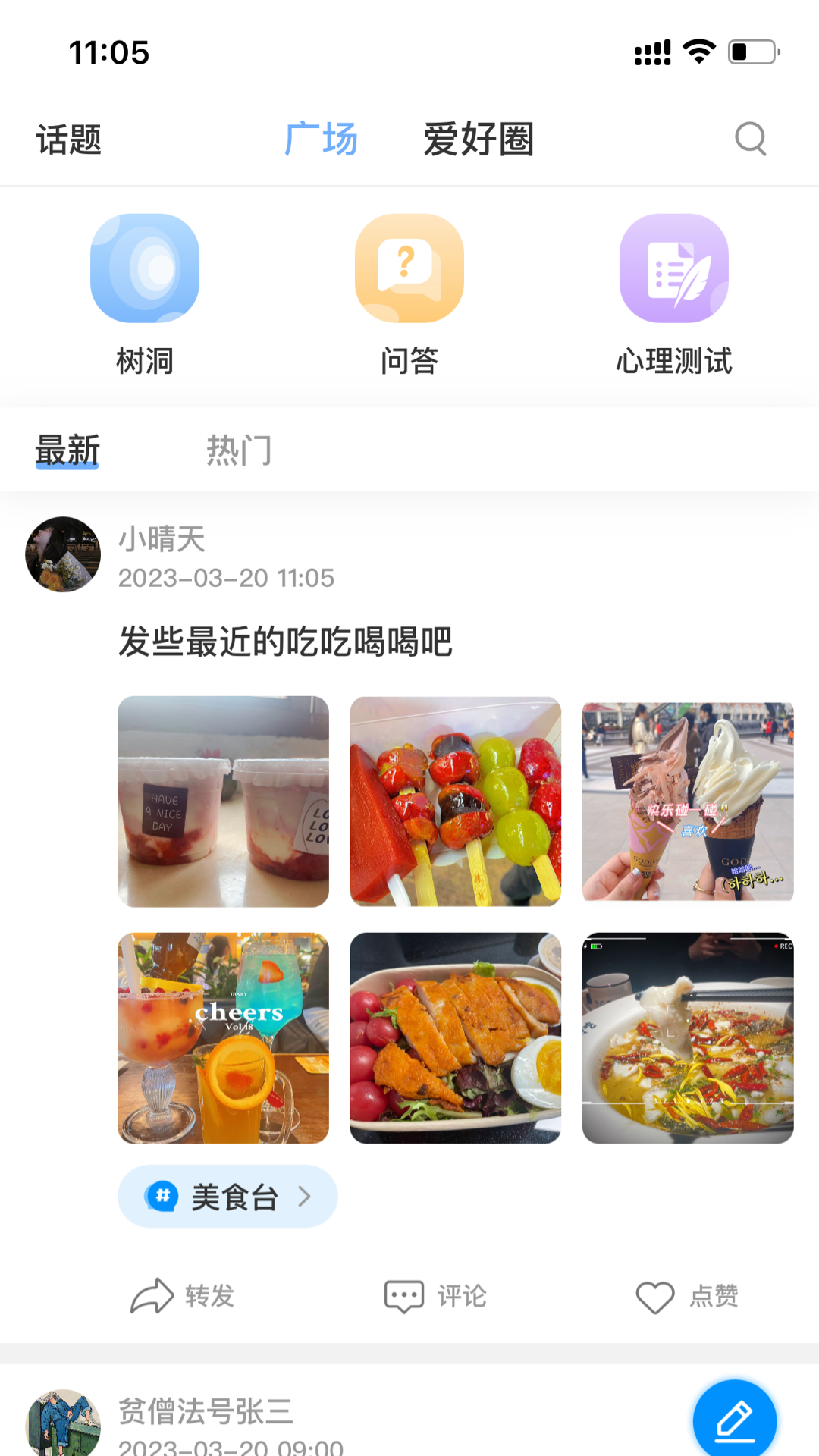Tap the blue pen button to compose a post
This screenshot has height=1456, width=819.
[x=734, y=1418]
